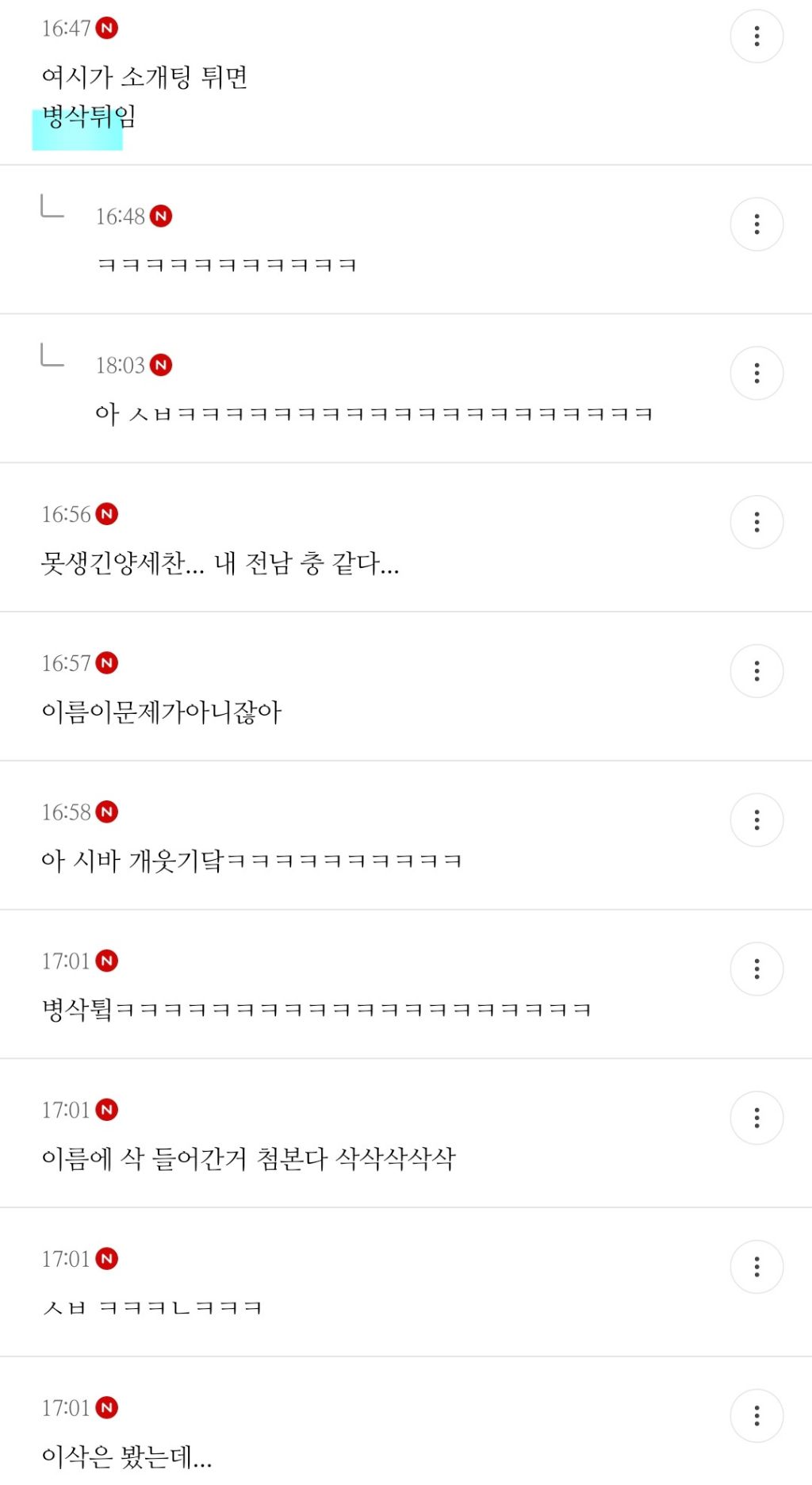Open options for the 병삭튐 comment at 17:01
Screen dimensions: 812x1485
[x=756, y=969]
